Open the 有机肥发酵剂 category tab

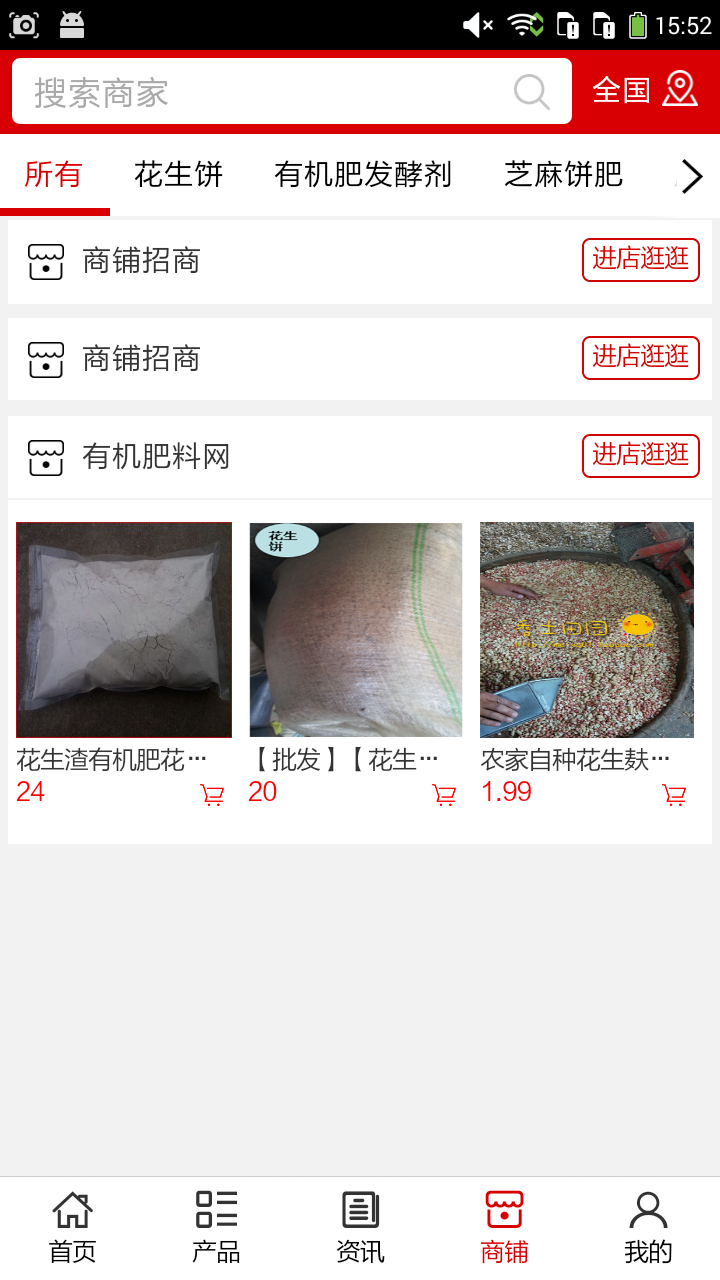point(364,174)
